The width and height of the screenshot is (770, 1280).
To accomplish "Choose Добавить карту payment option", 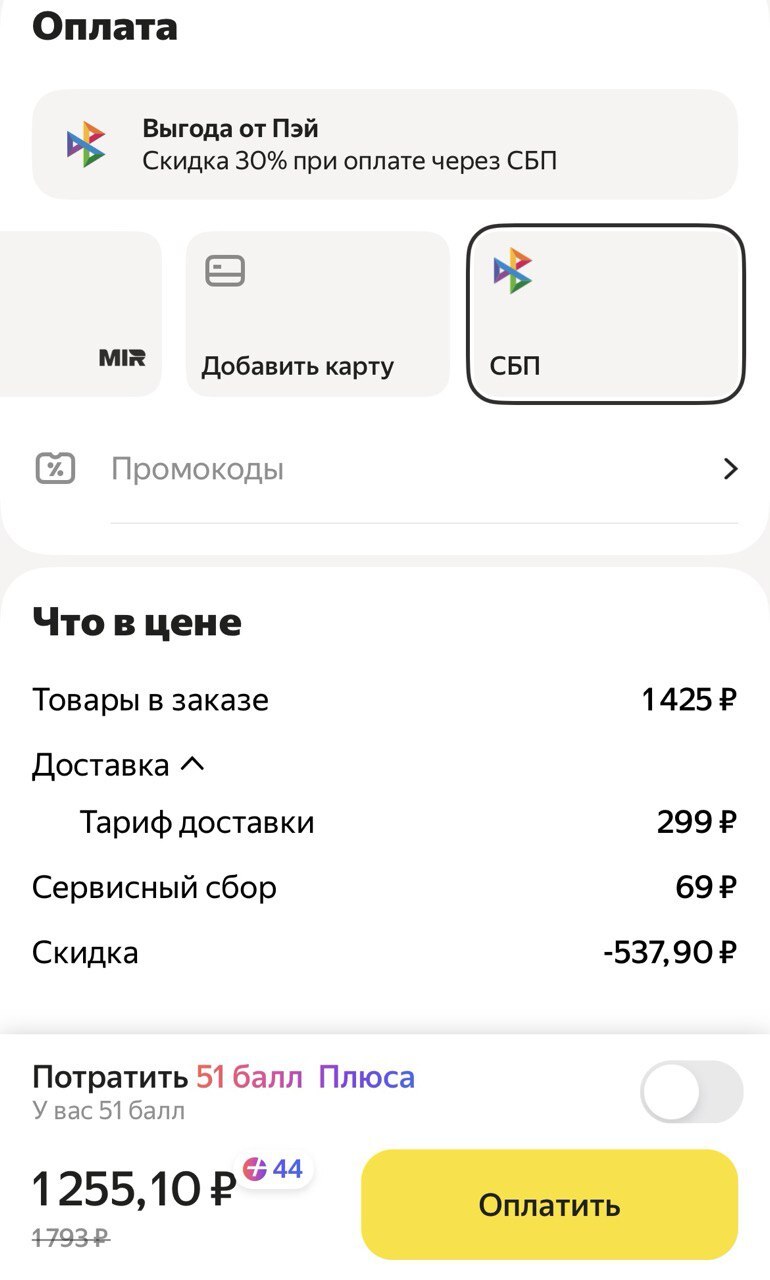I will pyautogui.click(x=317, y=314).
